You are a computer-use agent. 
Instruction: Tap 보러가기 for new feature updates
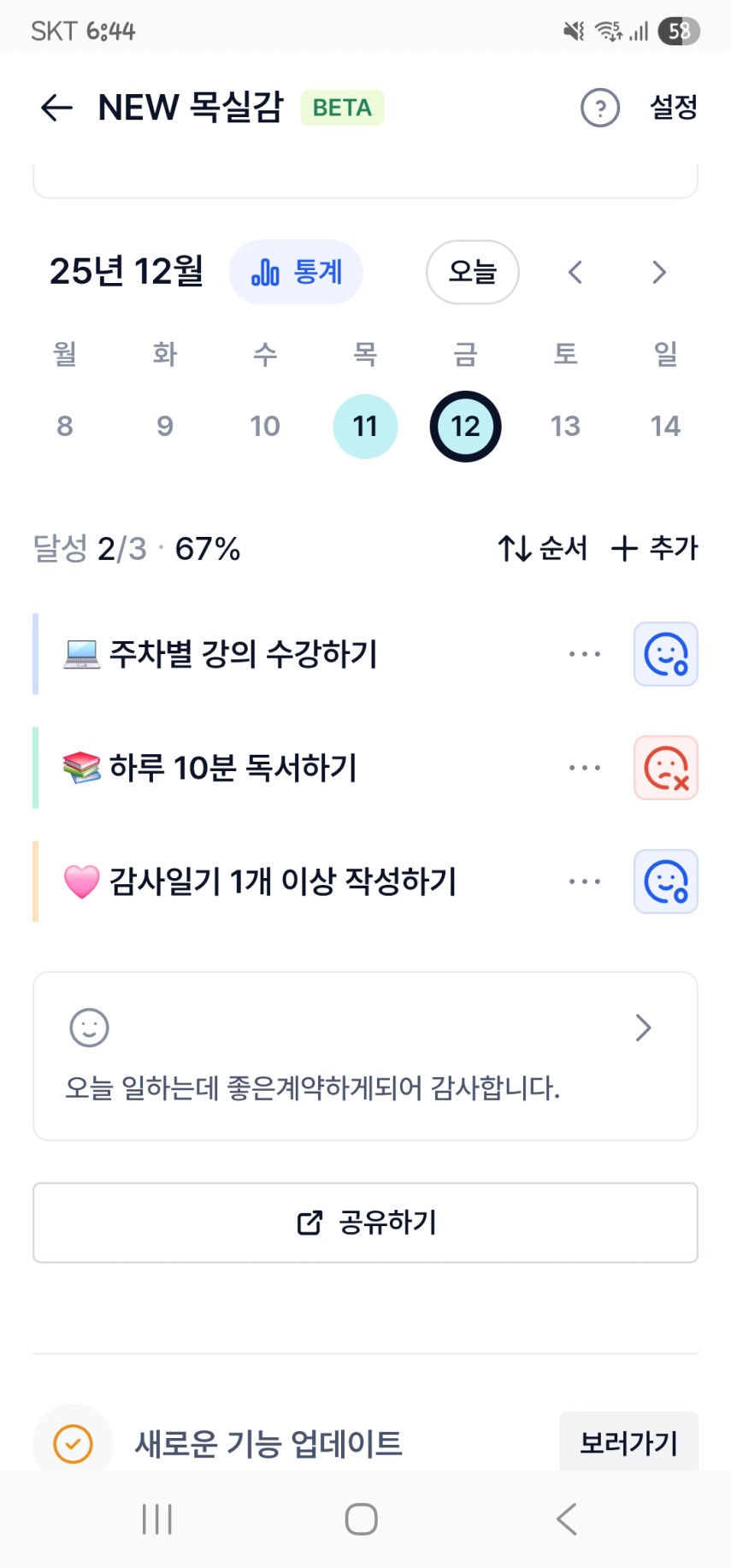(x=628, y=1443)
